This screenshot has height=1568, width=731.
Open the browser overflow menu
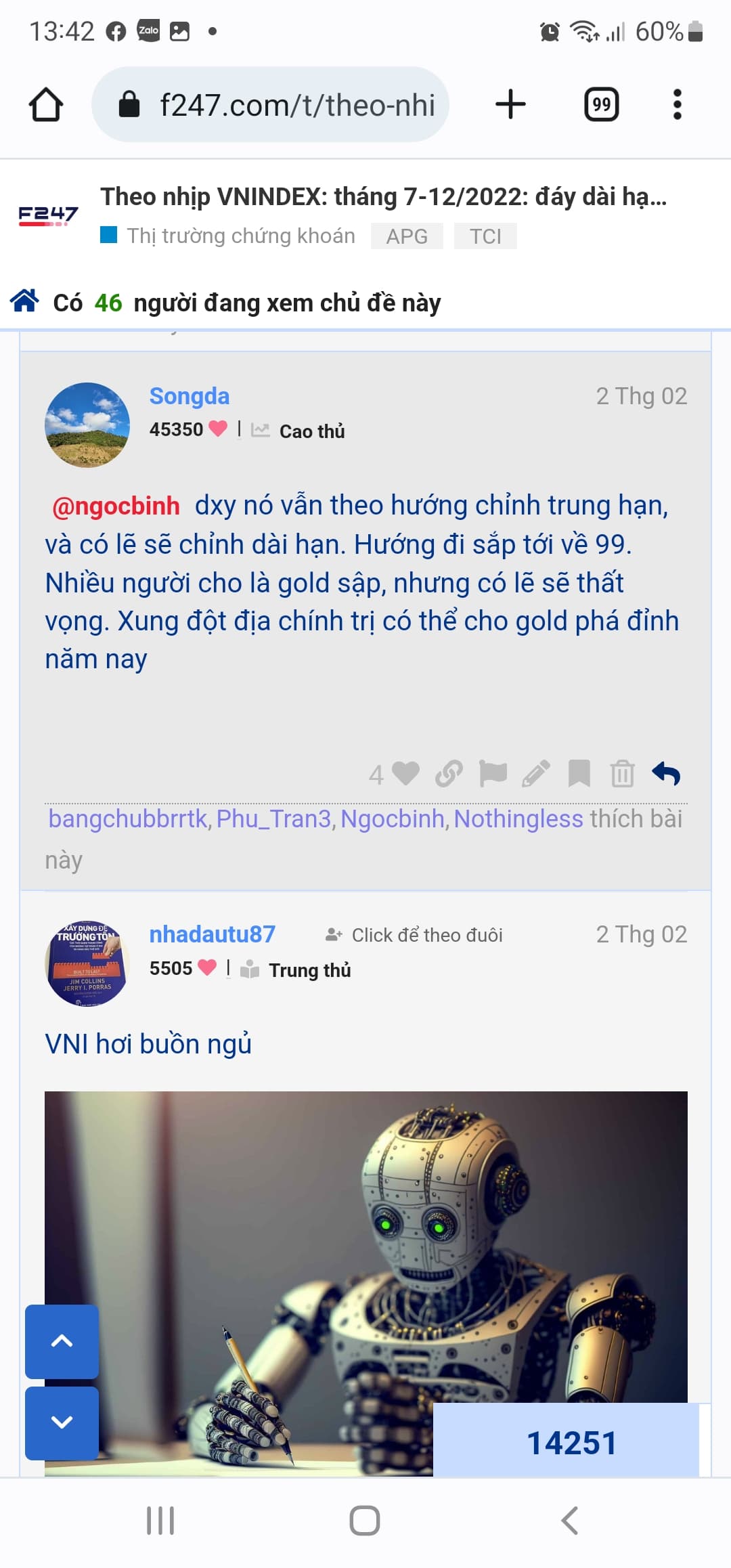[x=677, y=105]
